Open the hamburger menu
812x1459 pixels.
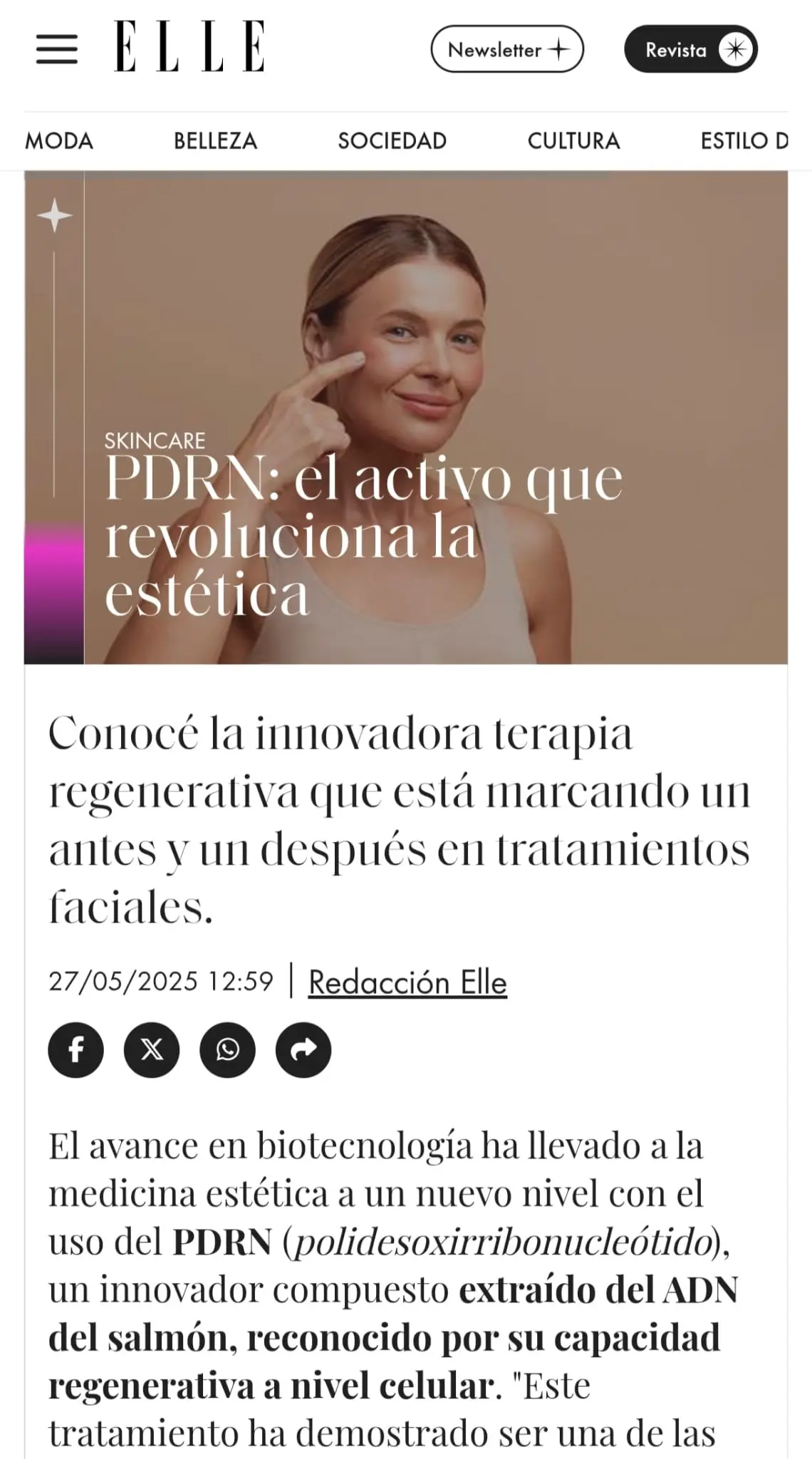click(57, 49)
